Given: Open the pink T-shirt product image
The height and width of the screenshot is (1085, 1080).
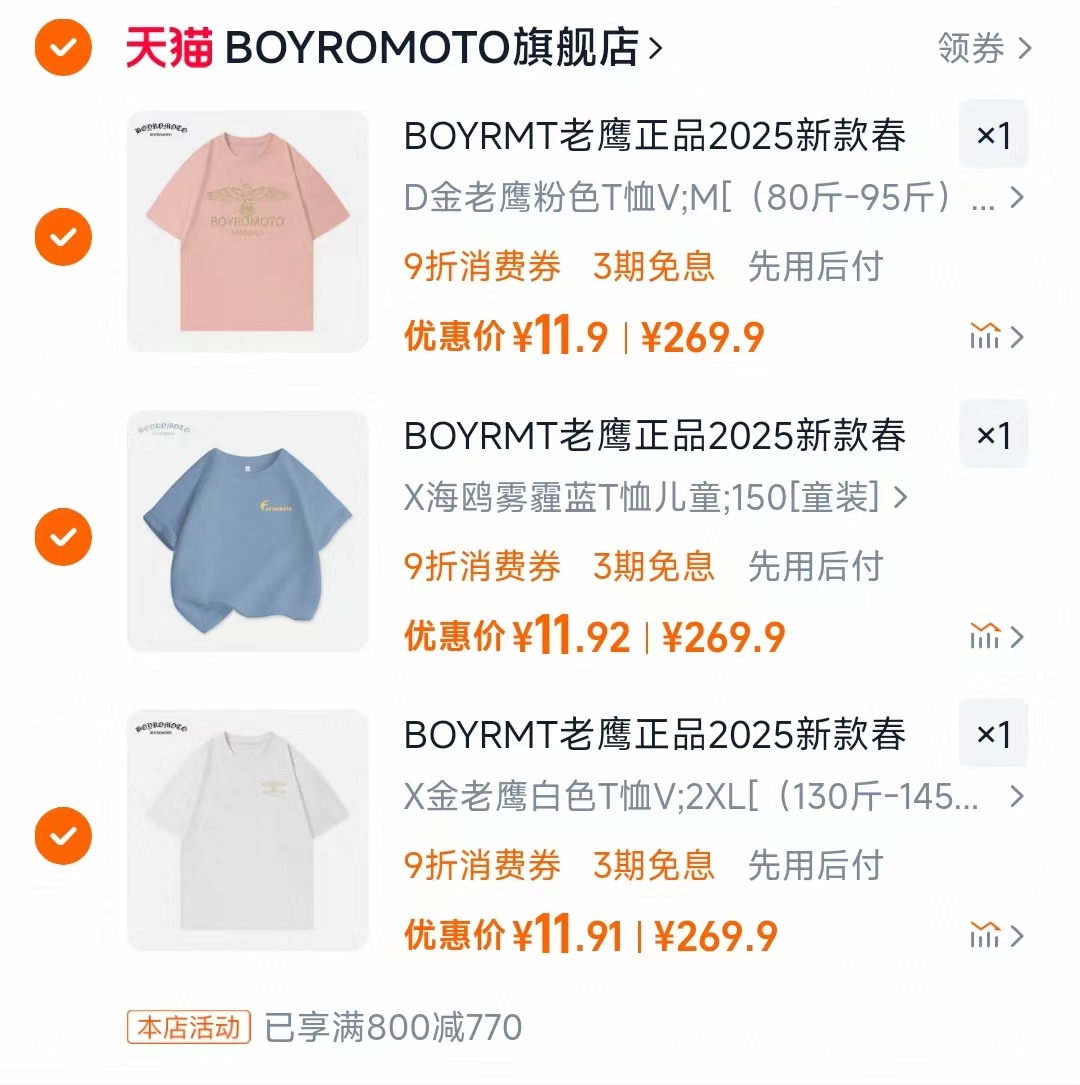Looking at the screenshot, I should [x=247, y=231].
